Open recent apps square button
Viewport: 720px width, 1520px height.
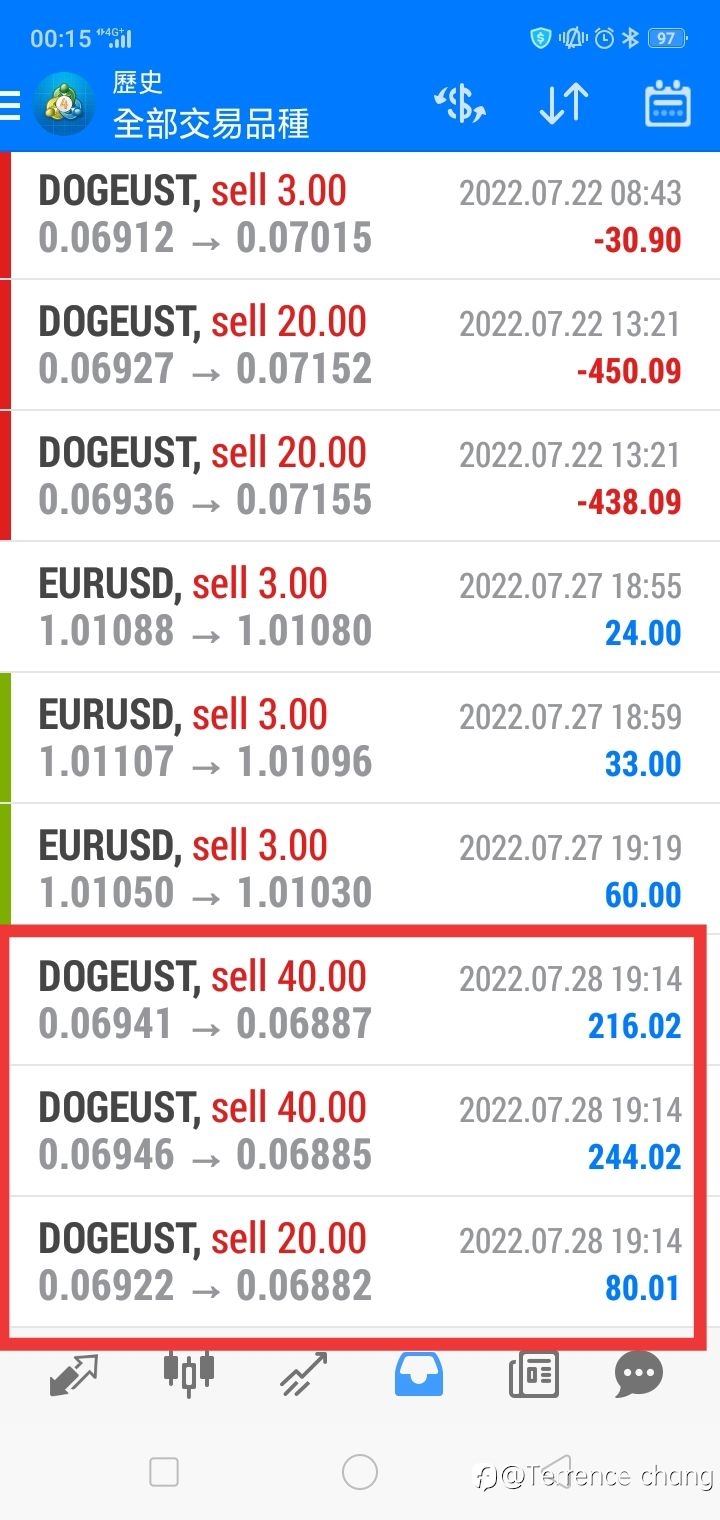(x=164, y=1472)
